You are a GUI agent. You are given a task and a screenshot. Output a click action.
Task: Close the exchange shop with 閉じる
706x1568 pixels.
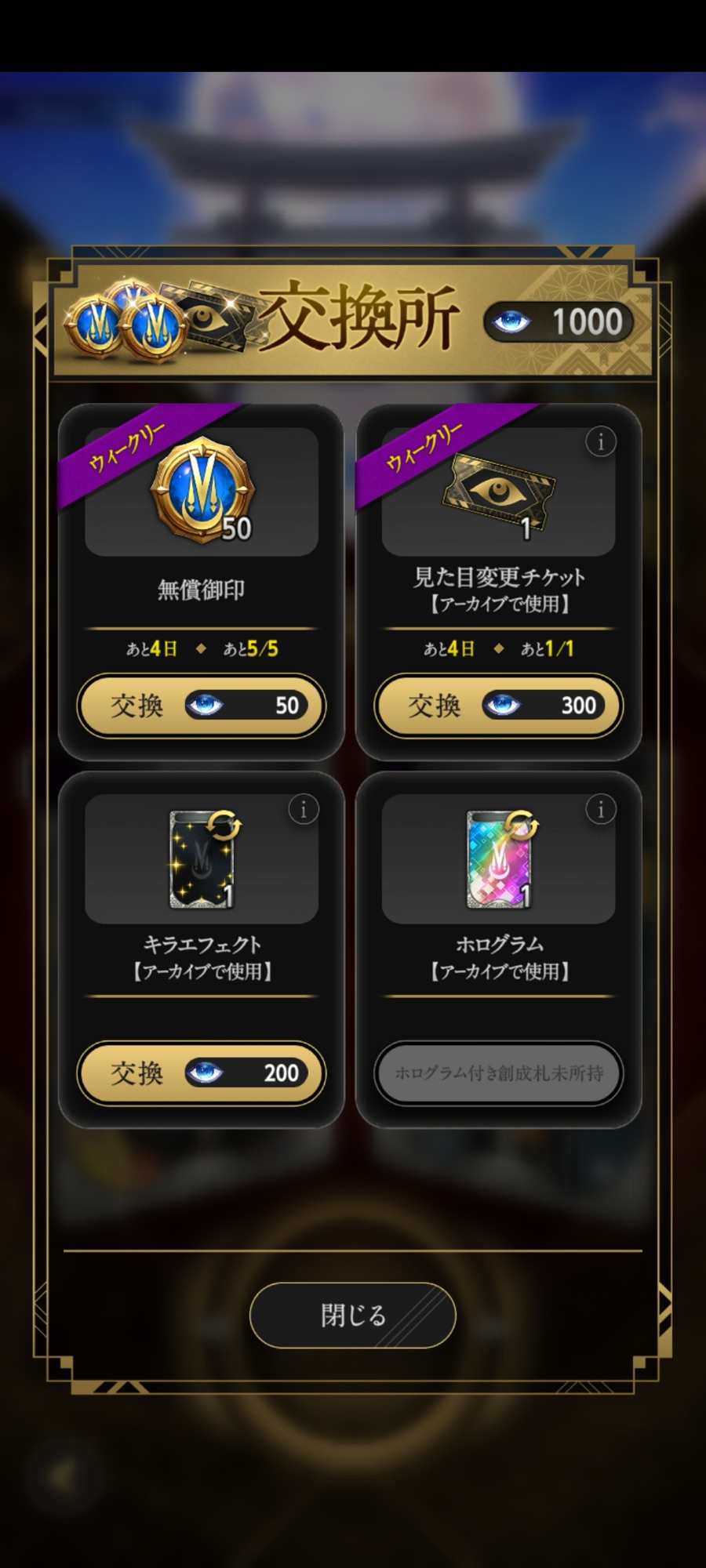point(352,1315)
